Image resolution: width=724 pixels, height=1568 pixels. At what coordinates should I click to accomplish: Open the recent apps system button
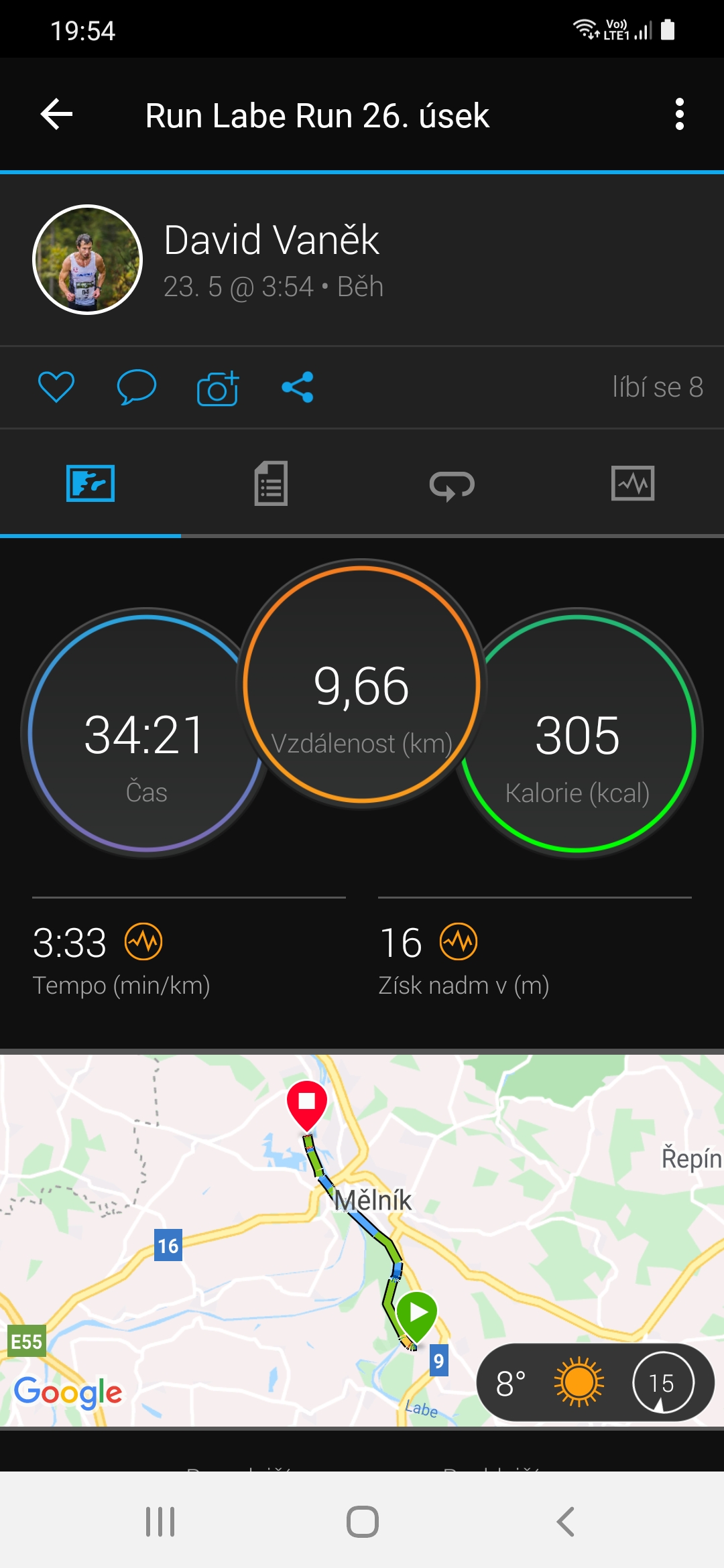click(160, 1521)
